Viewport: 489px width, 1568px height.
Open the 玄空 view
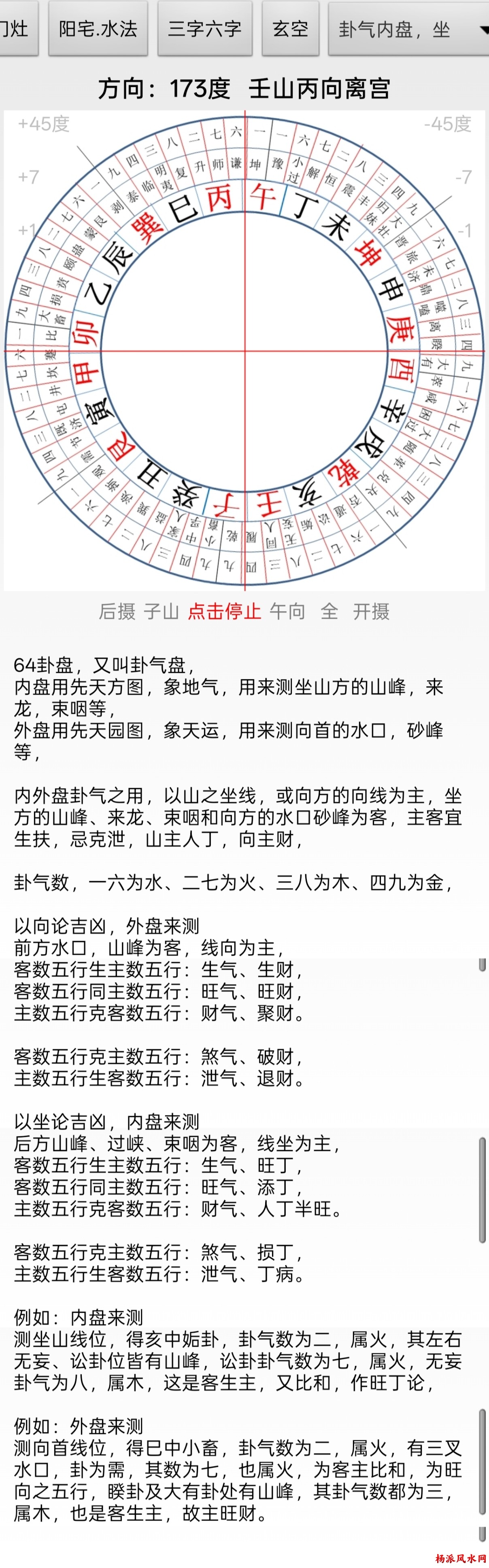(x=290, y=29)
